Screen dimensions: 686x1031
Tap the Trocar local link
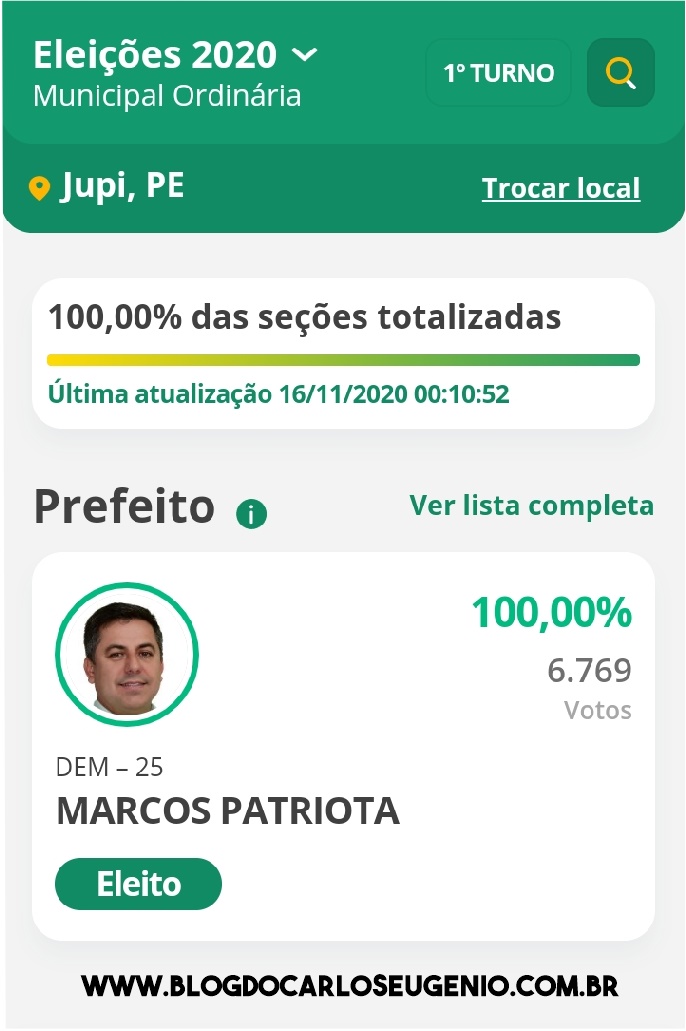click(x=560, y=188)
